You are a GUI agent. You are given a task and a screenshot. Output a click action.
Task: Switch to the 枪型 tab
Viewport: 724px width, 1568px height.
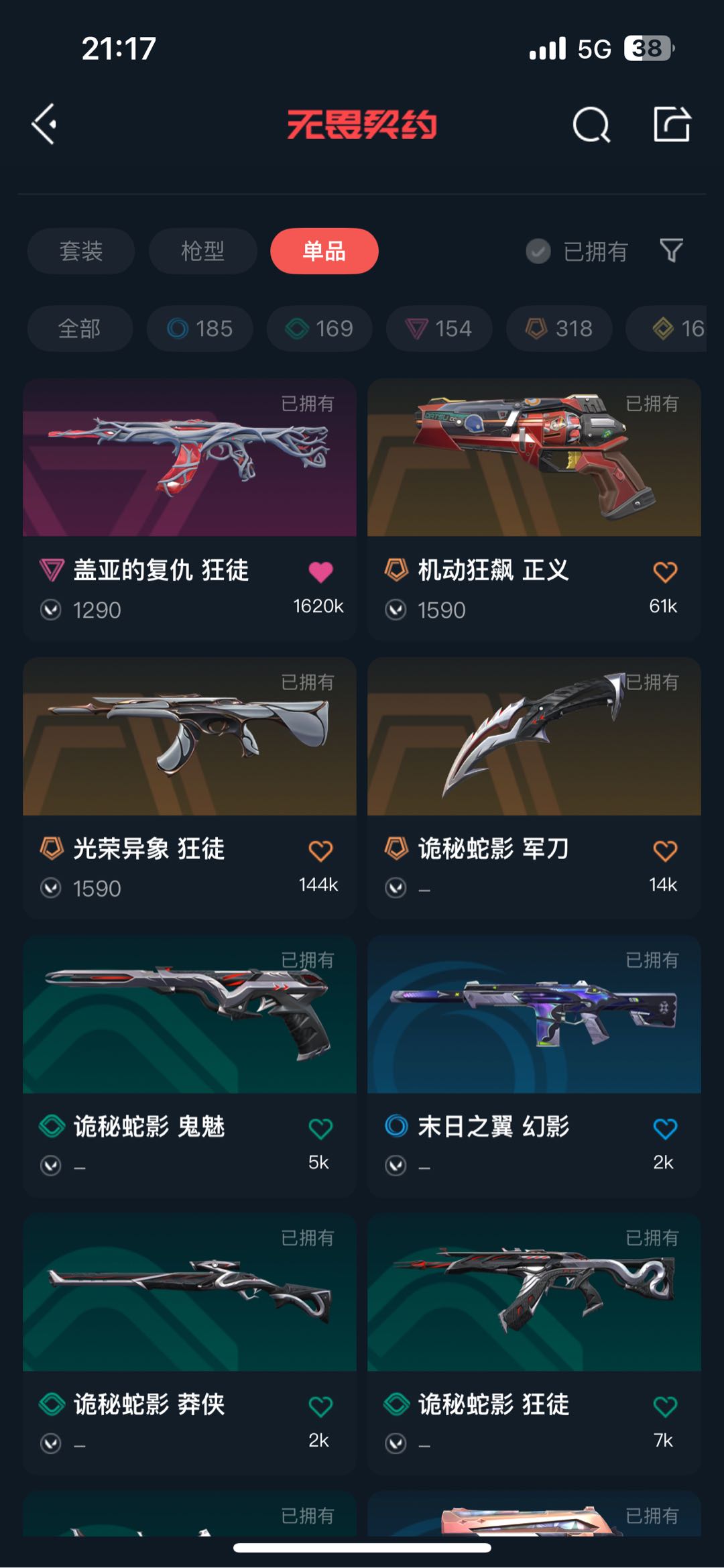202,251
